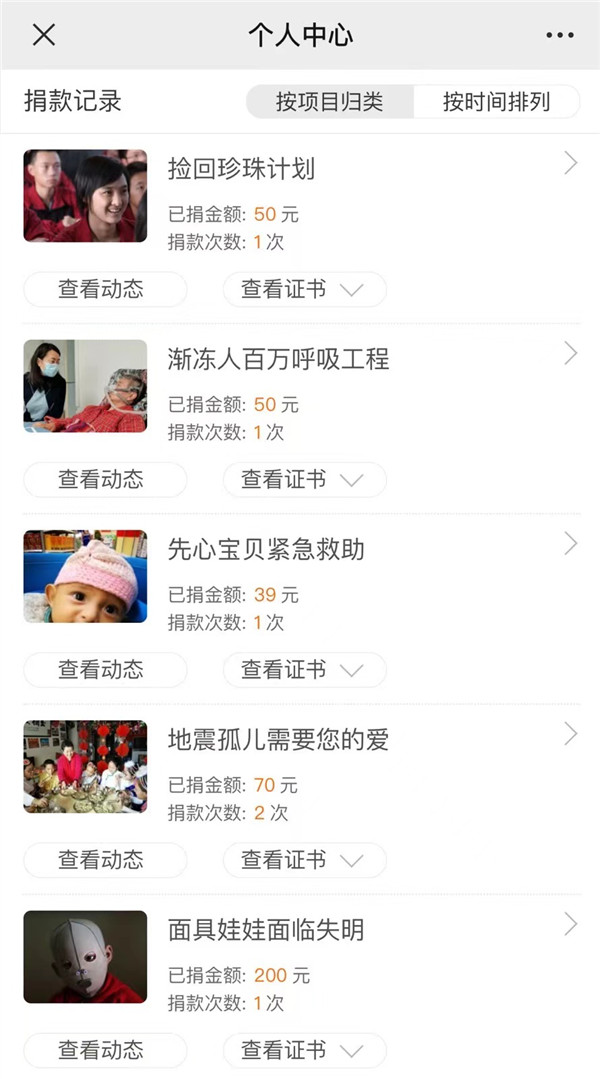Expand 查看证书 under 先心宝贝紧急救助
600x1079 pixels.
(x=304, y=670)
